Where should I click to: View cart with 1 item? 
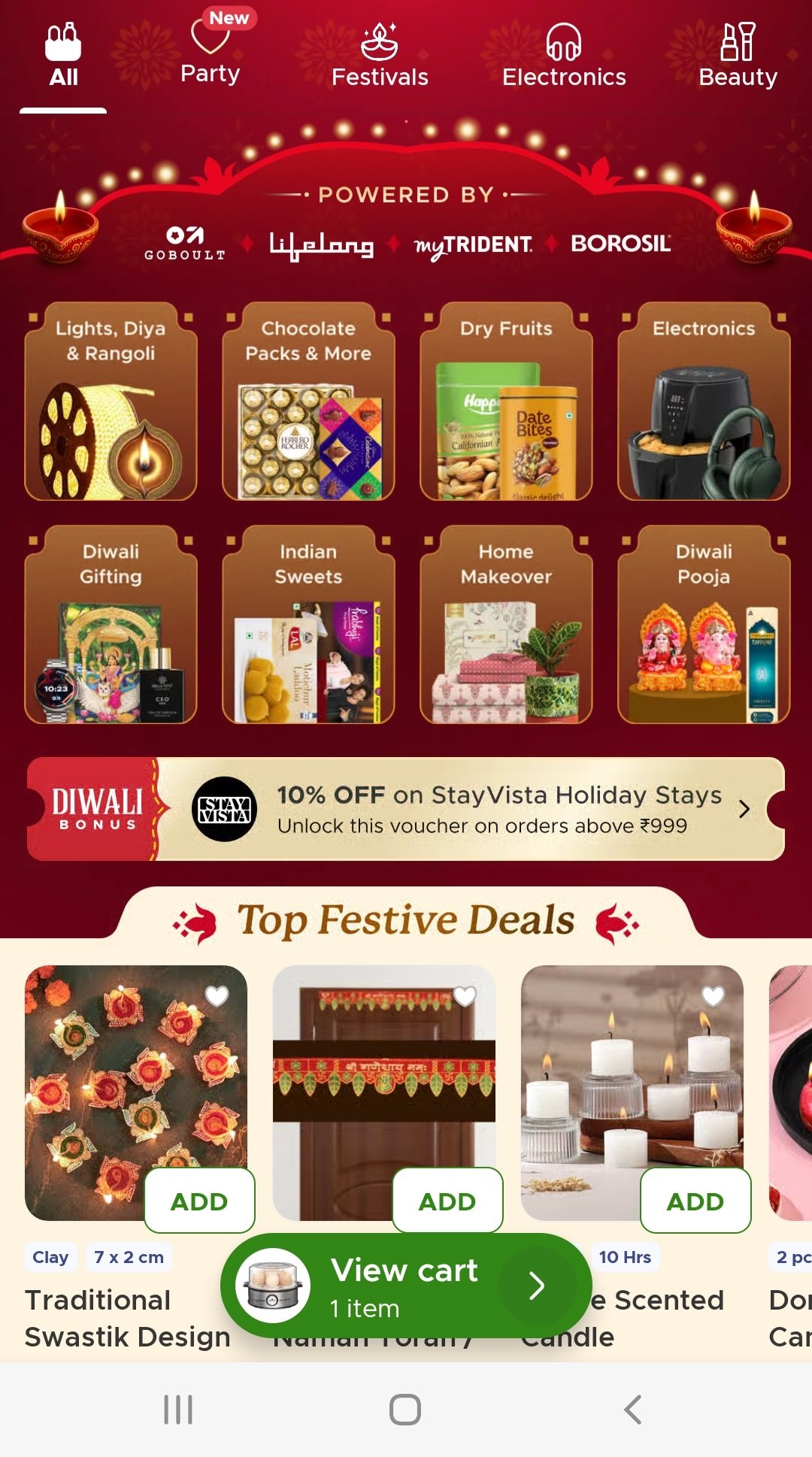406,1286
